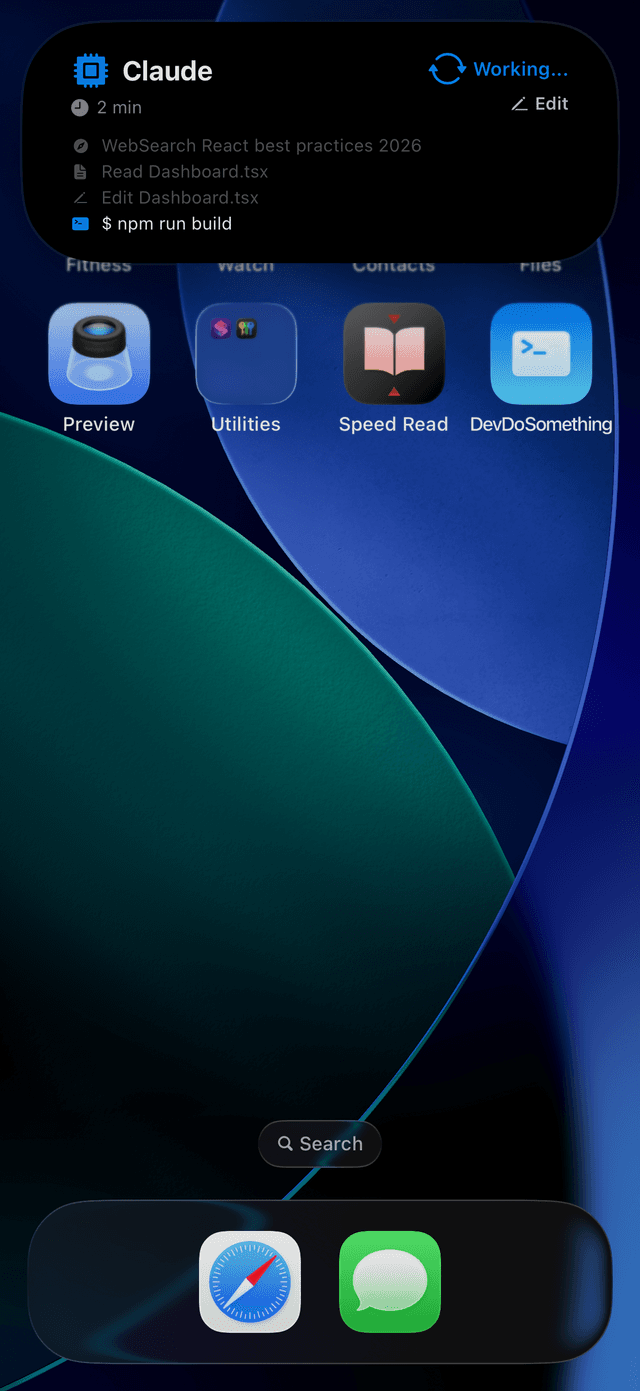This screenshot has height=1391, width=640.
Task: Open Safari from the dock
Action: 250,1281
